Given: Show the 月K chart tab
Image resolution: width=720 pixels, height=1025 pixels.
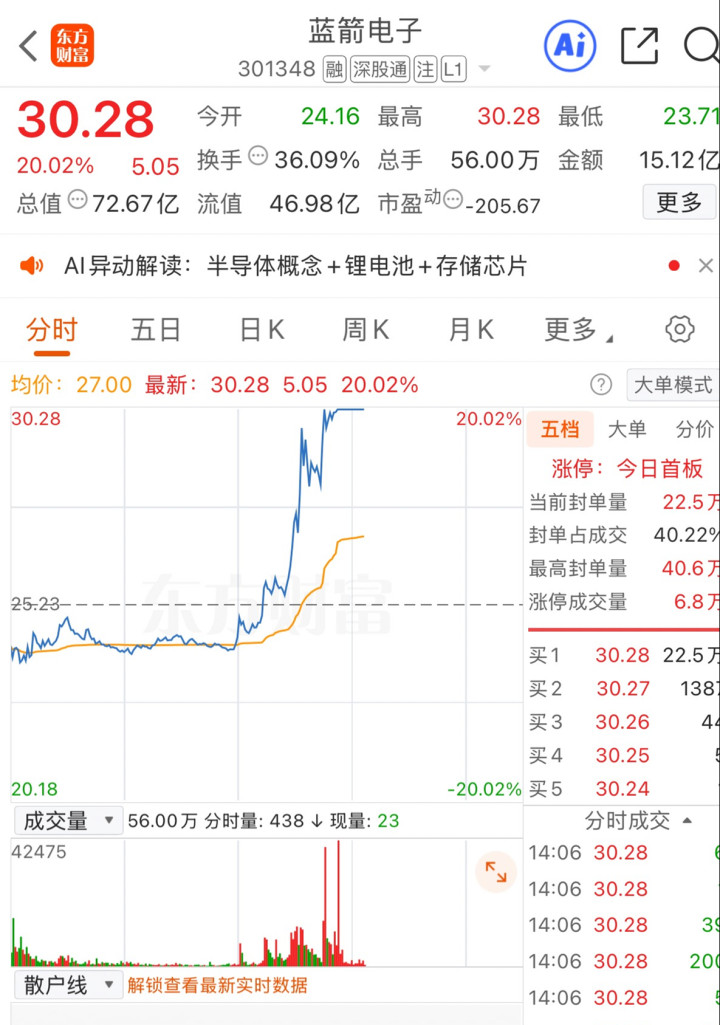Looking at the screenshot, I should pos(471,330).
